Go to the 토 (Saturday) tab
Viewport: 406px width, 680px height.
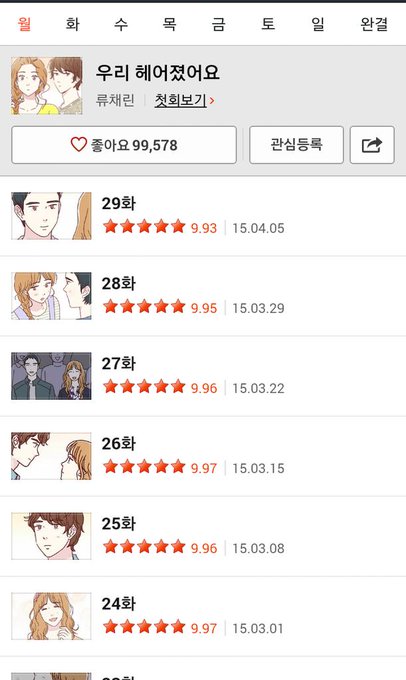pyautogui.click(x=268, y=24)
